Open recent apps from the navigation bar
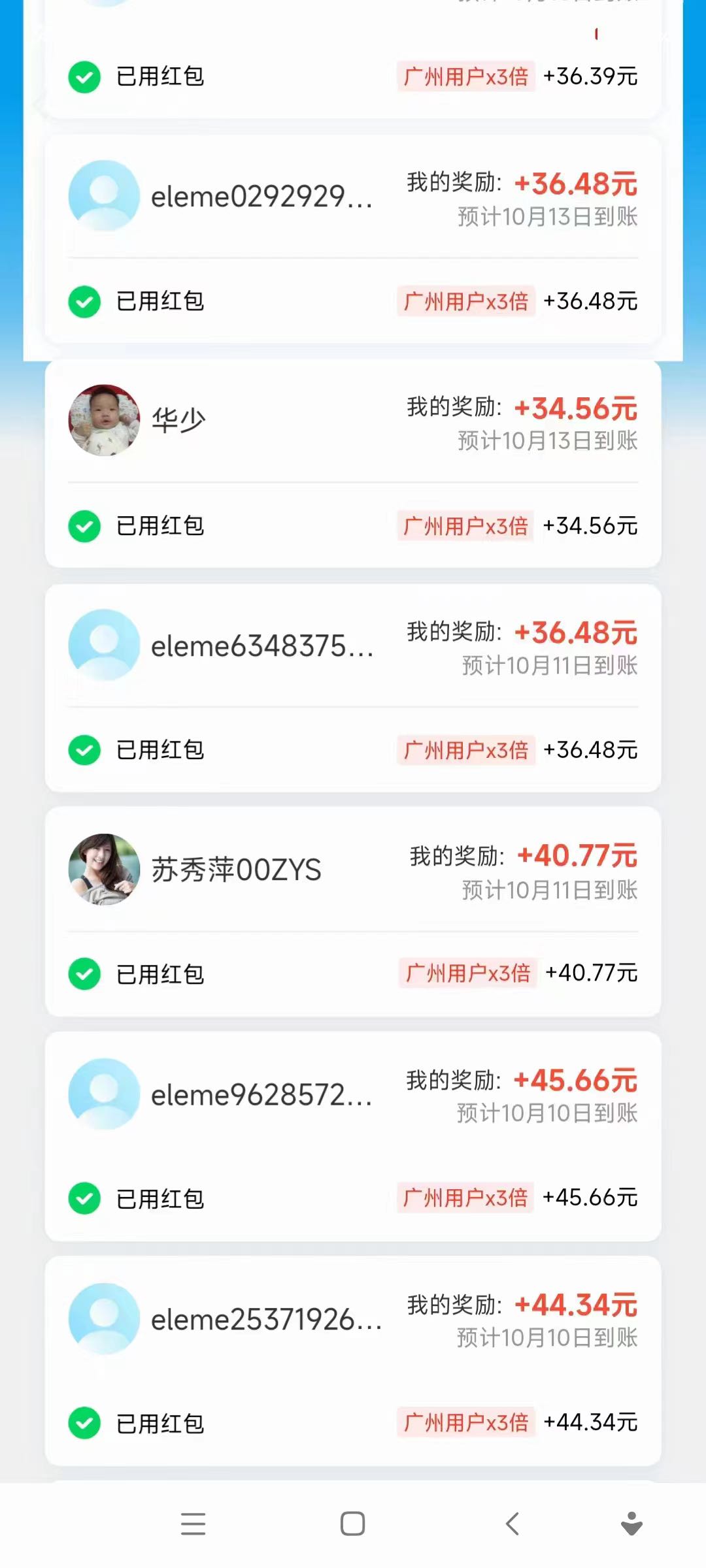 [193, 1524]
